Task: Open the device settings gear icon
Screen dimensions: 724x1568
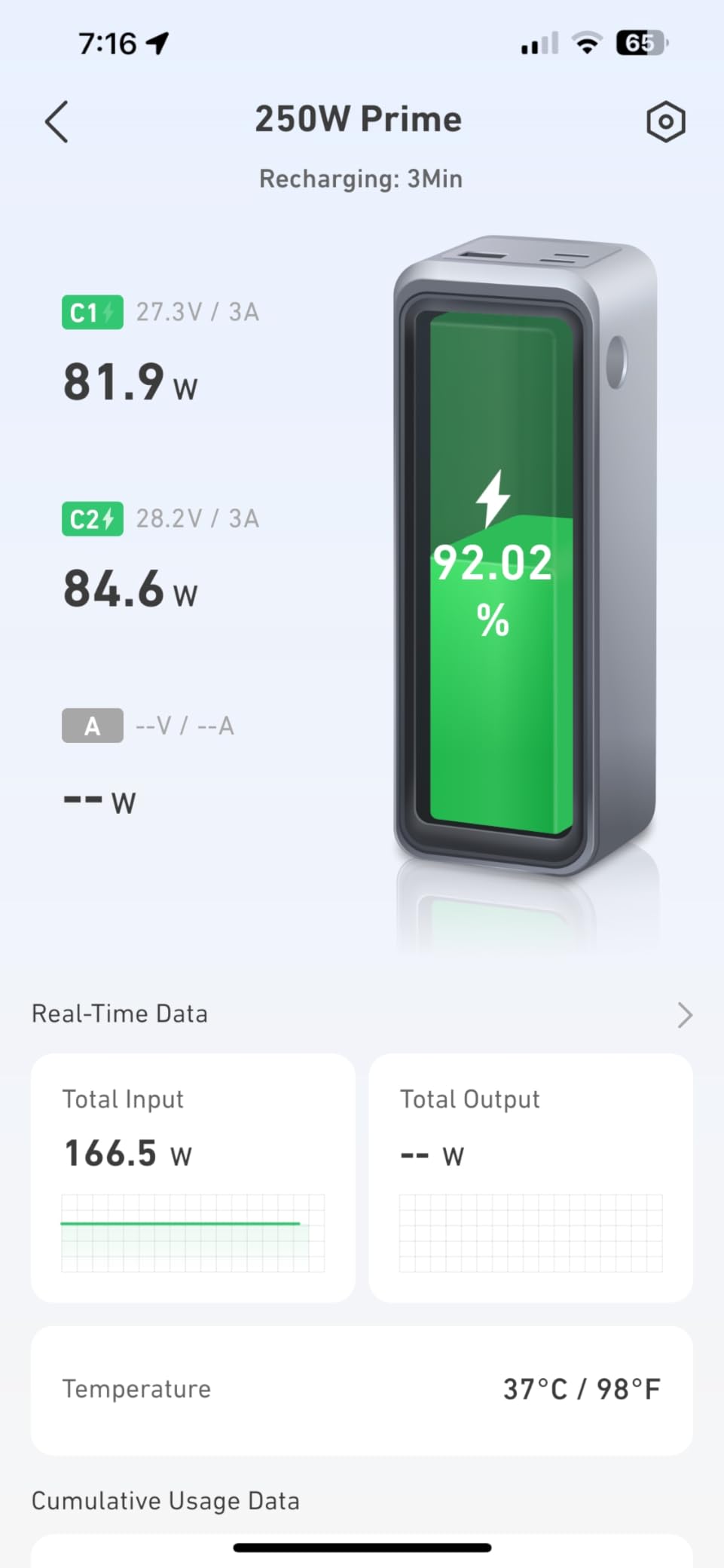Action: click(x=665, y=122)
